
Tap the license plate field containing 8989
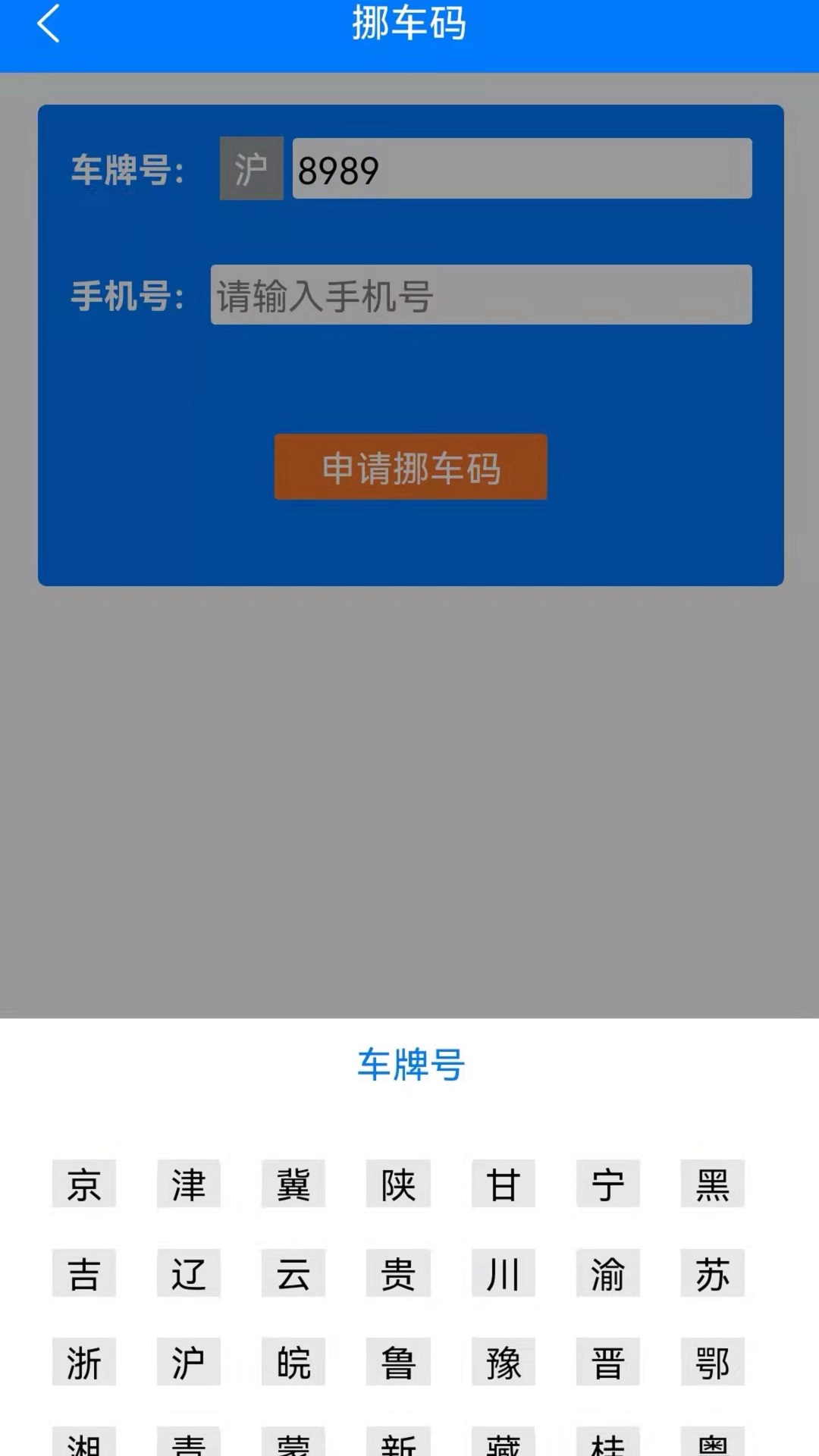pyautogui.click(x=522, y=168)
